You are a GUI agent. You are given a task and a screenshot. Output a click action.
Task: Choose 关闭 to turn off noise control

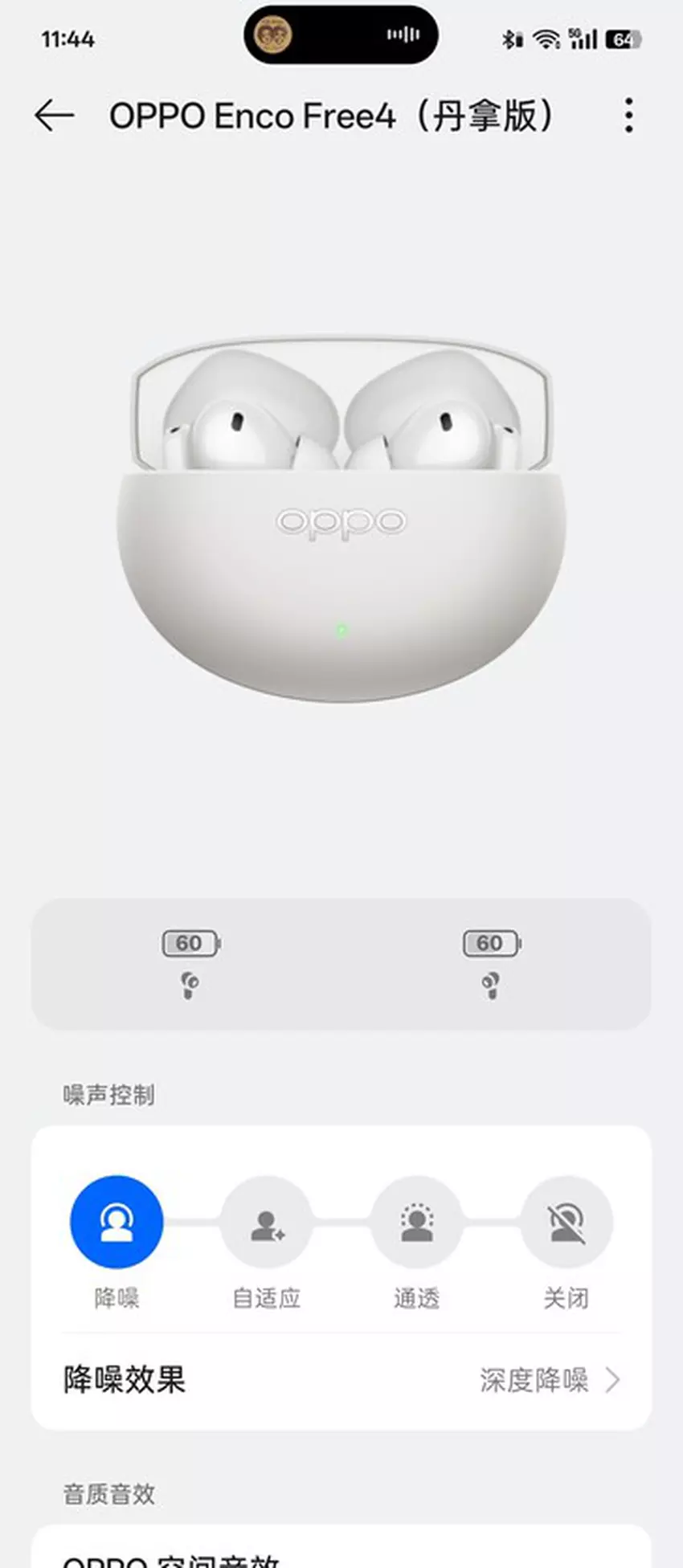click(566, 1222)
